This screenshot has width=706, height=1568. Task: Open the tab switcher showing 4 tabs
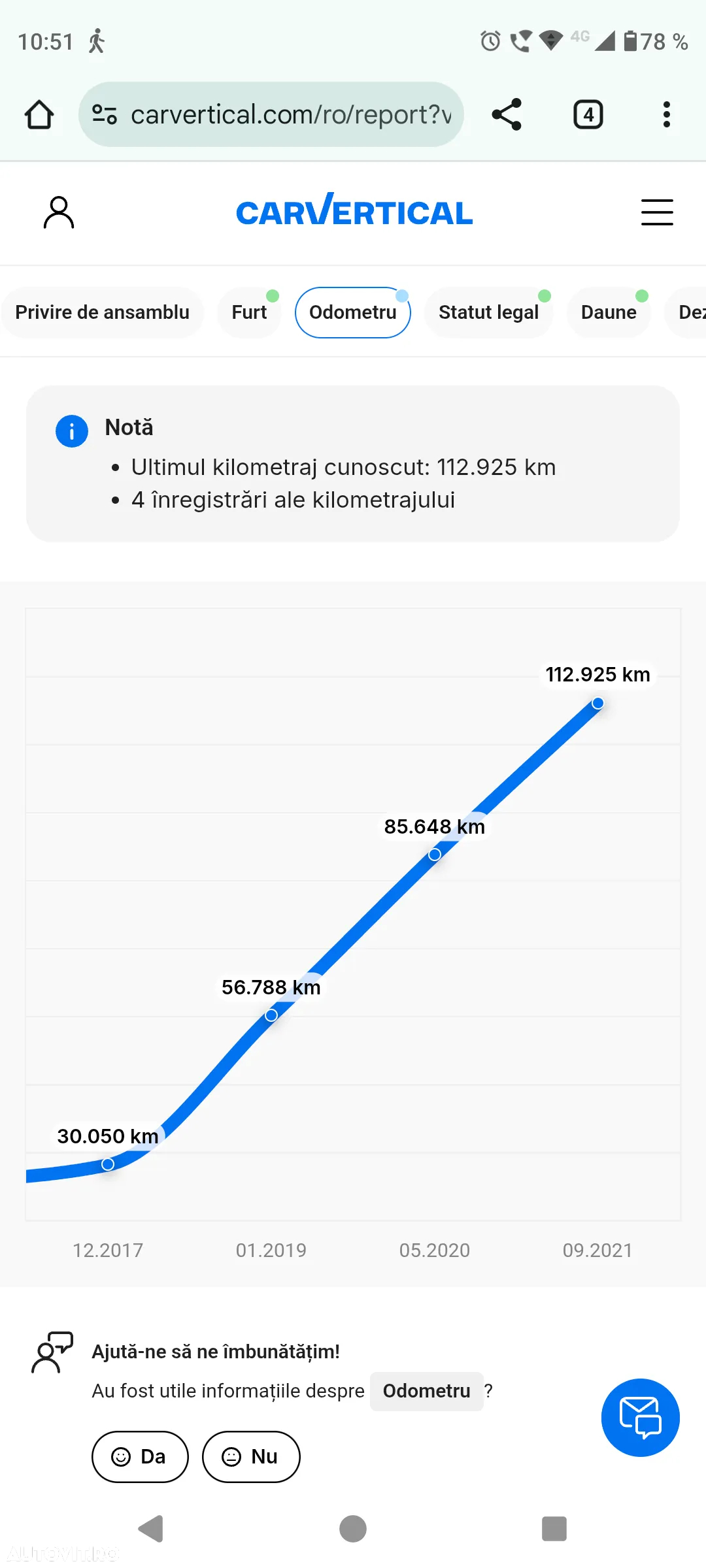tap(588, 115)
